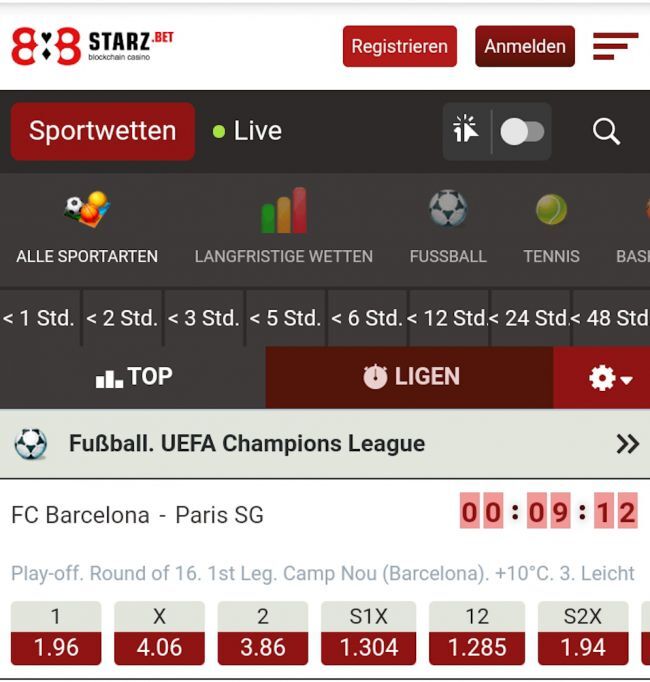Viewport: 650px width, 682px height.
Task: Open the hamburger menu
Action: [x=614, y=47]
